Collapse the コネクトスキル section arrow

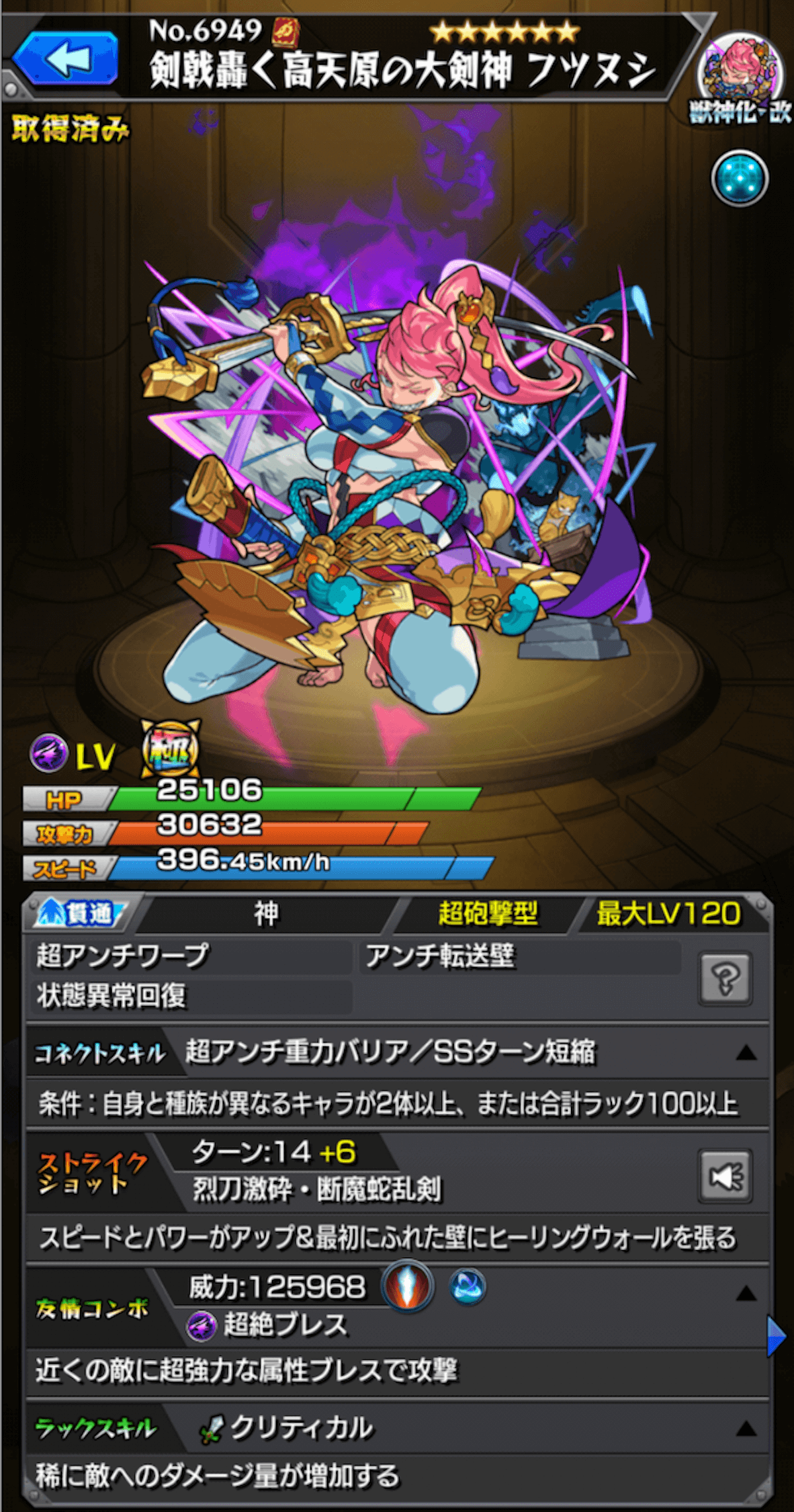click(746, 1052)
